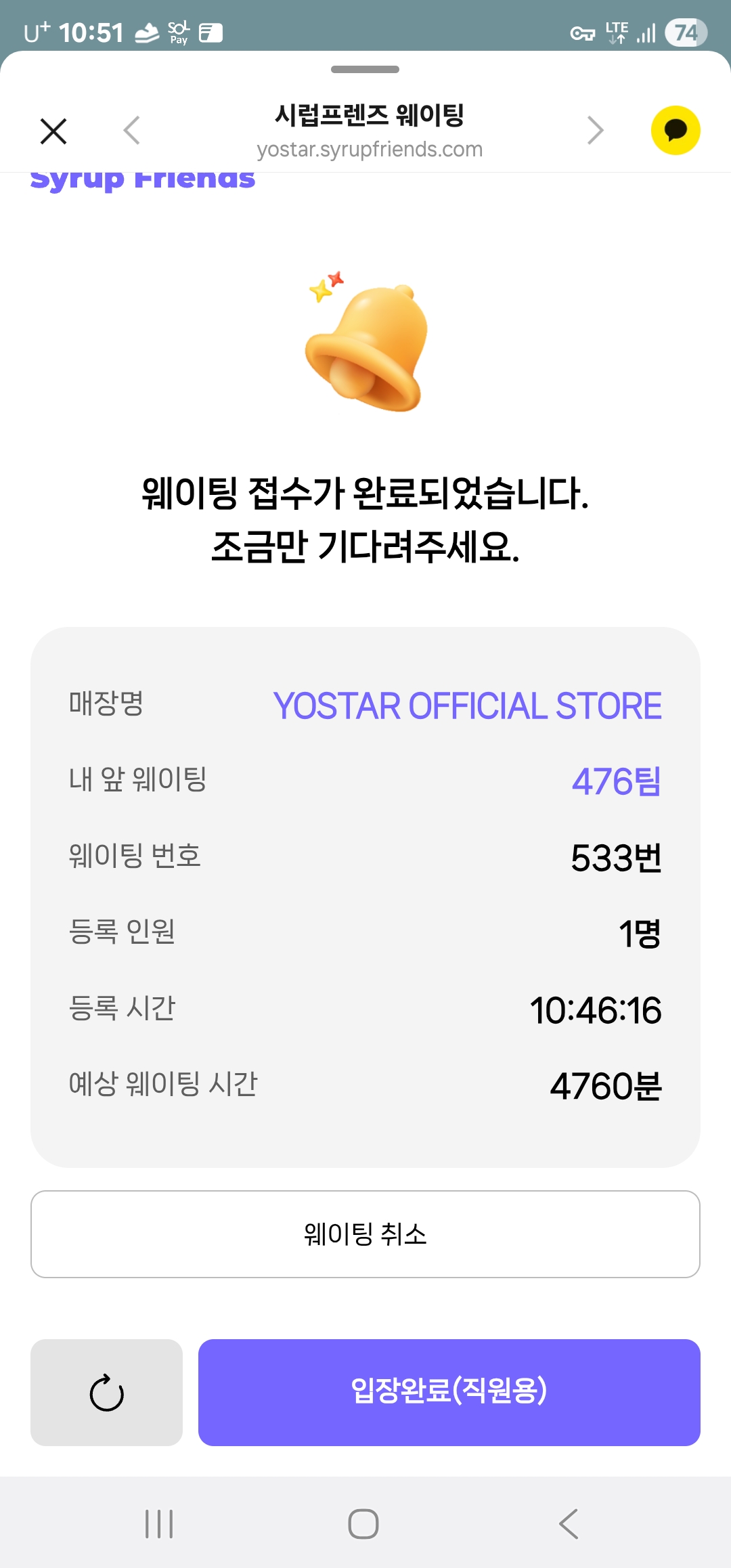Screen dimensions: 731x1568
Task: Open recent apps from navigation bar
Action: pos(160,1524)
